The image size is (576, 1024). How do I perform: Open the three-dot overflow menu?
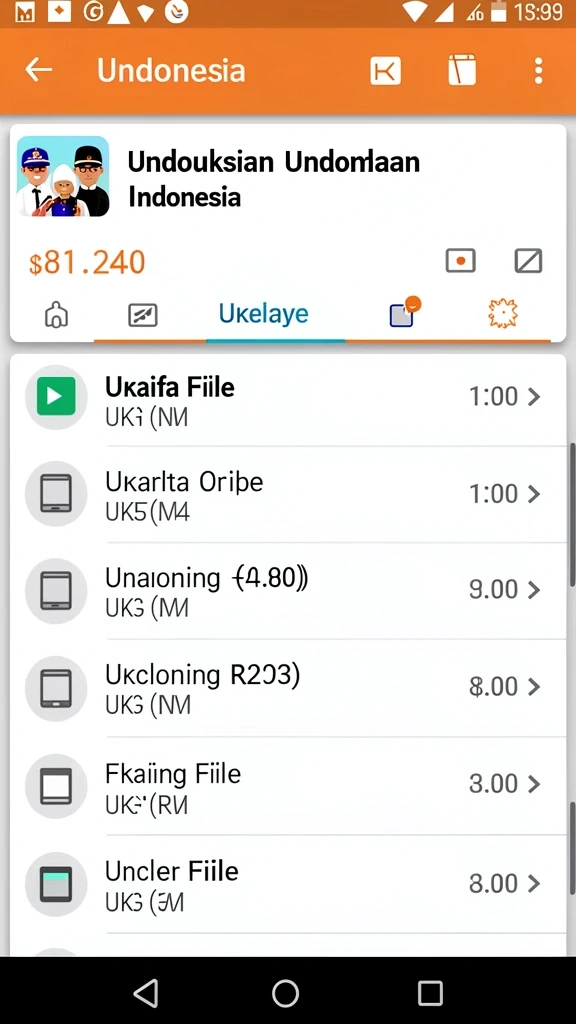tap(538, 70)
